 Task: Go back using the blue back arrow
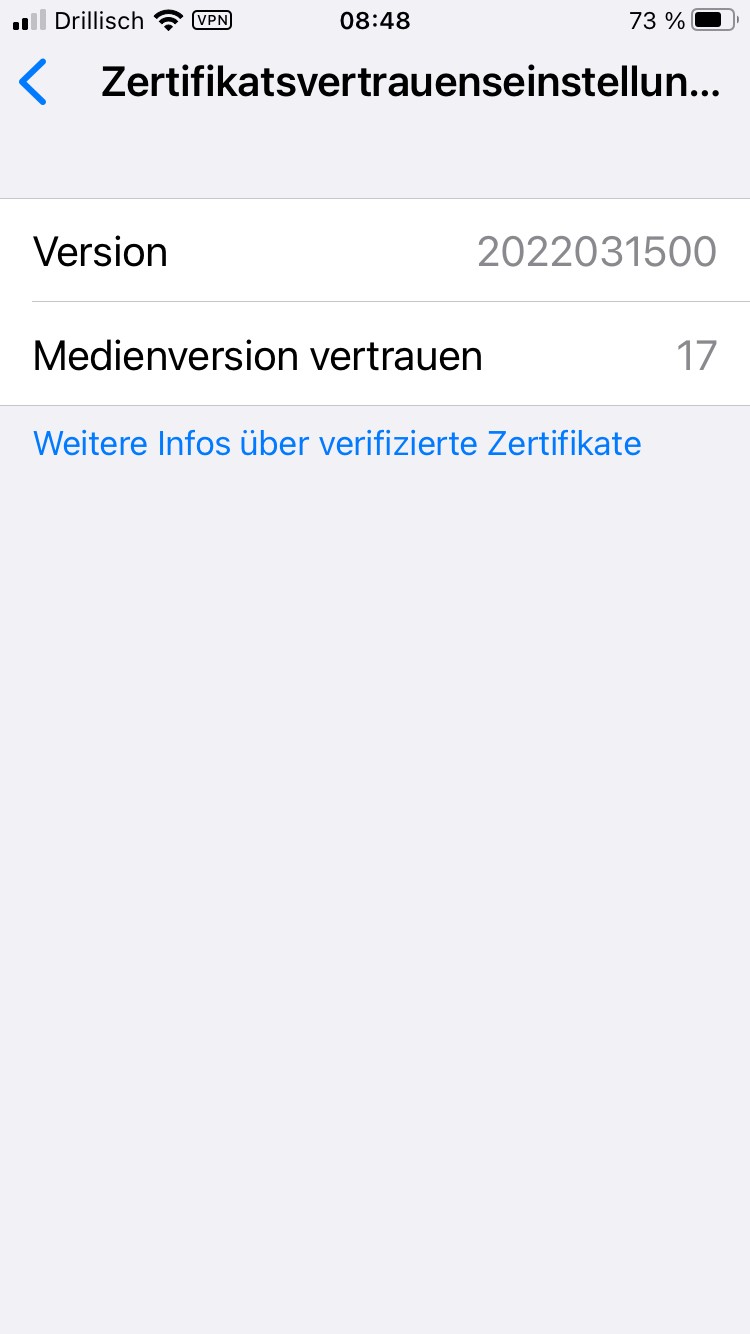tap(34, 83)
